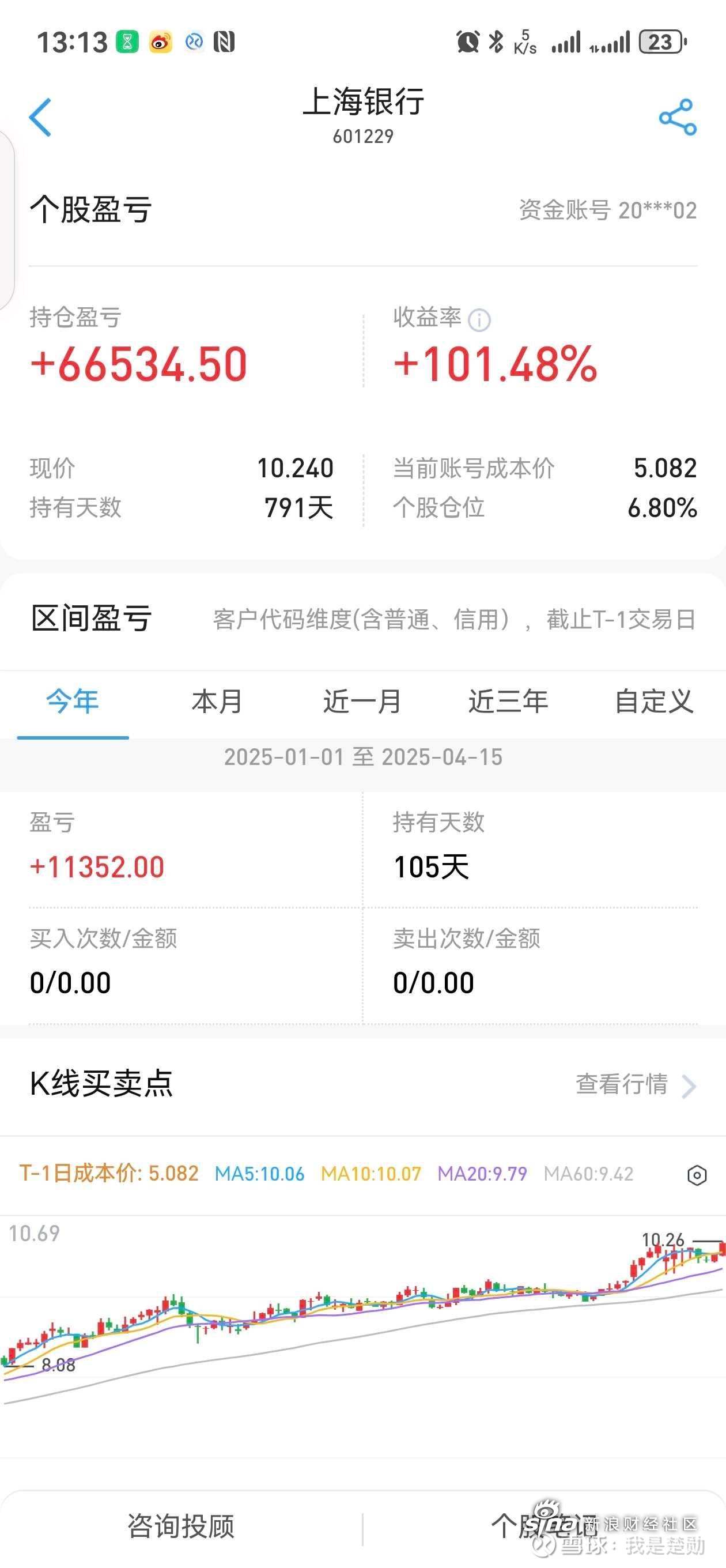Switch to the 近三年 tab
The width and height of the screenshot is (726, 1568).
[508, 702]
